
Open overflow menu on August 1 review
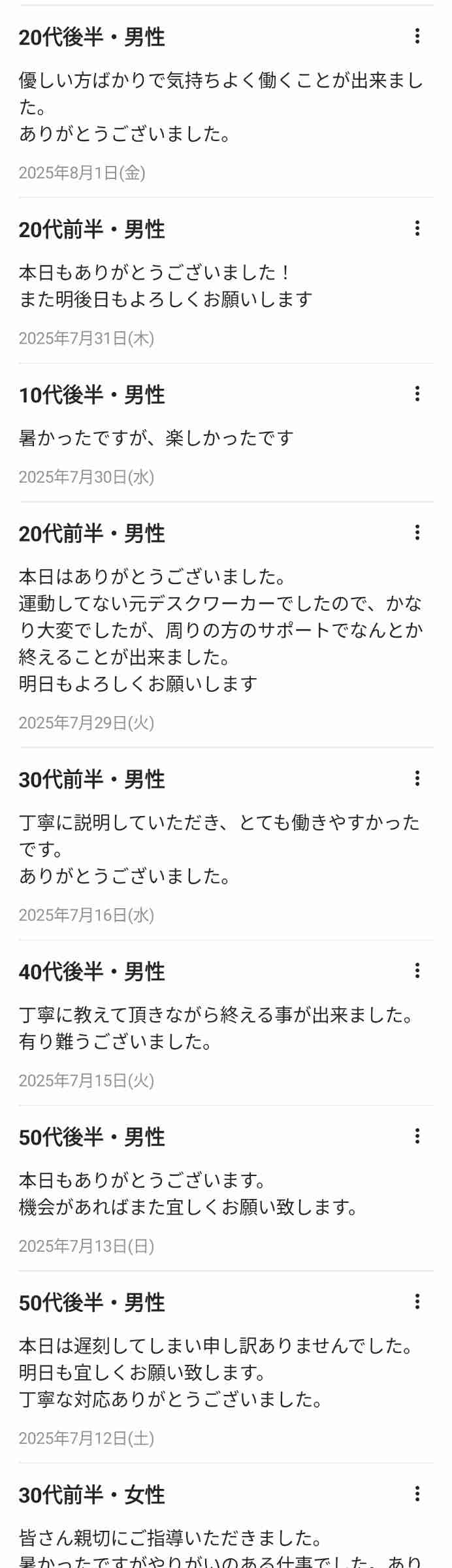point(417,37)
